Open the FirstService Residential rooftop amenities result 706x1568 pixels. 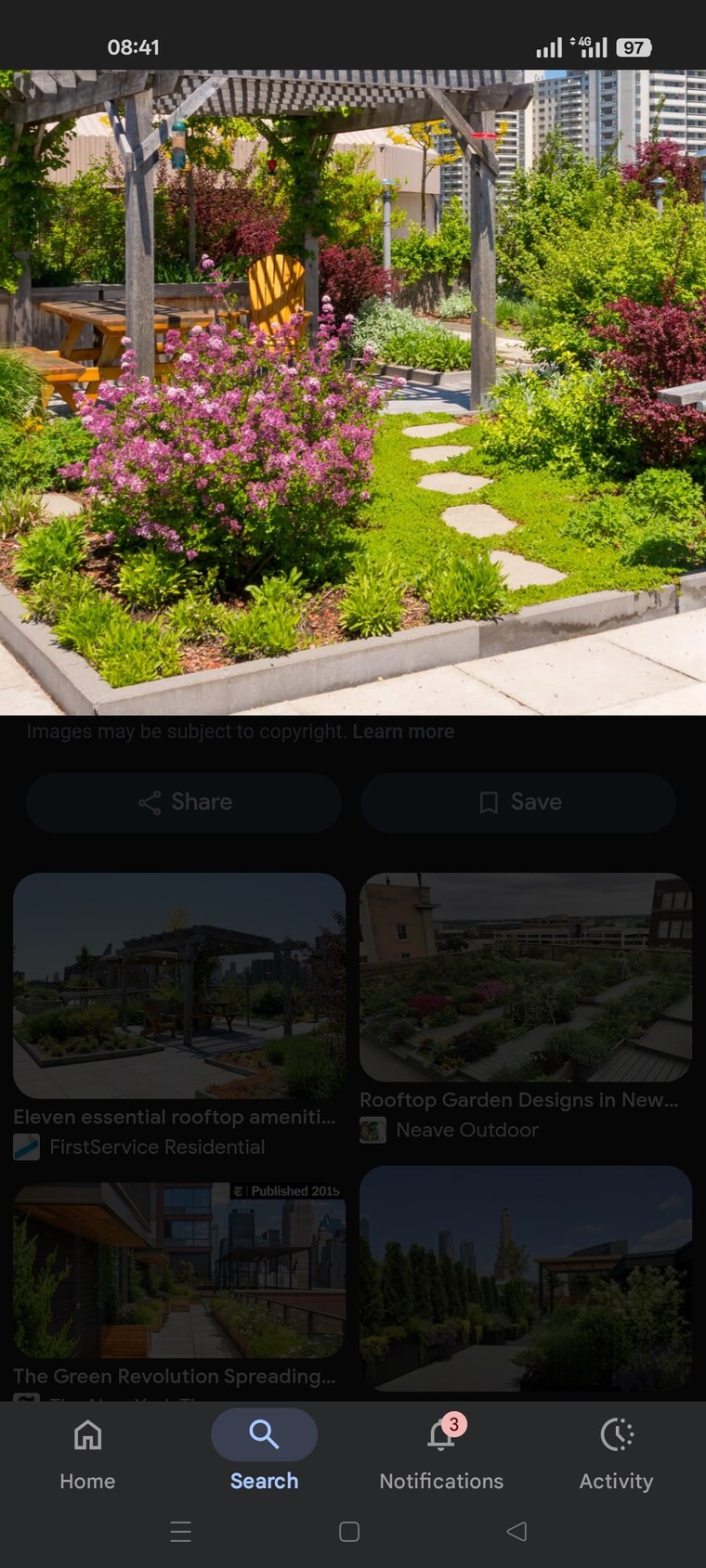179,986
